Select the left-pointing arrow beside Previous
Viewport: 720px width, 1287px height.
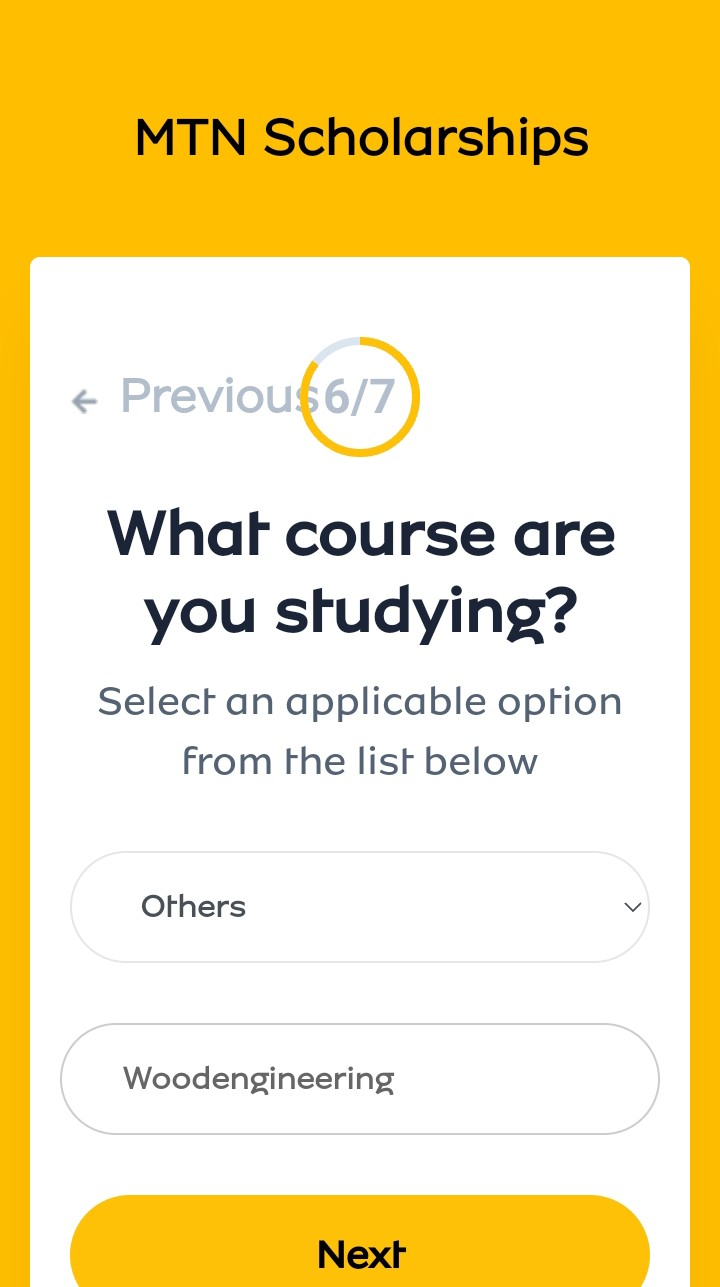pyautogui.click(x=84, y=401)
